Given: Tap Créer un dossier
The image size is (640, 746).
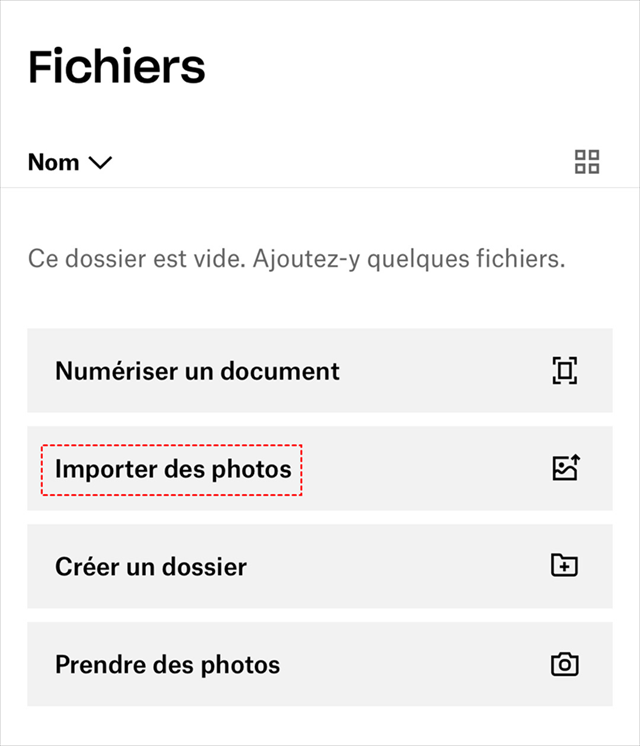Looking at the screenshot, I should [x=319, y=567].
